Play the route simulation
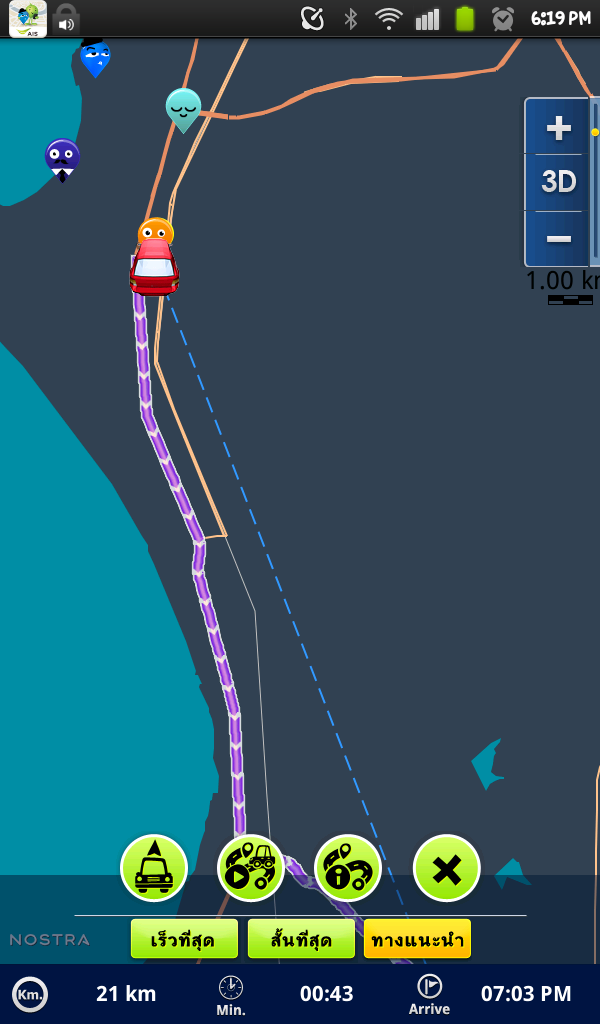The width and height of the screenshot is (600, 1024). (251, 868)
